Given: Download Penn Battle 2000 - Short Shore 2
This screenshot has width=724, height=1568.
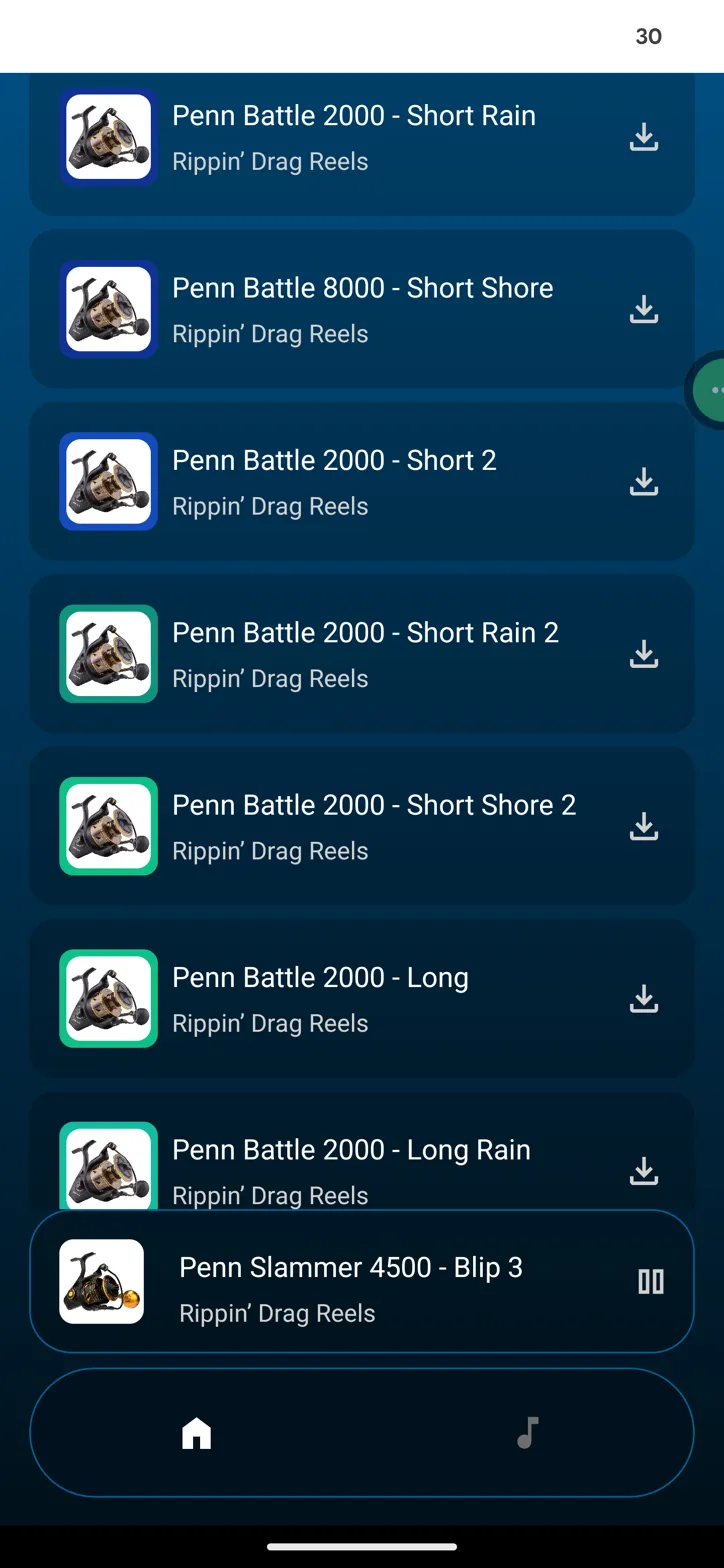Looking at the screenshot, I should 644,826.
